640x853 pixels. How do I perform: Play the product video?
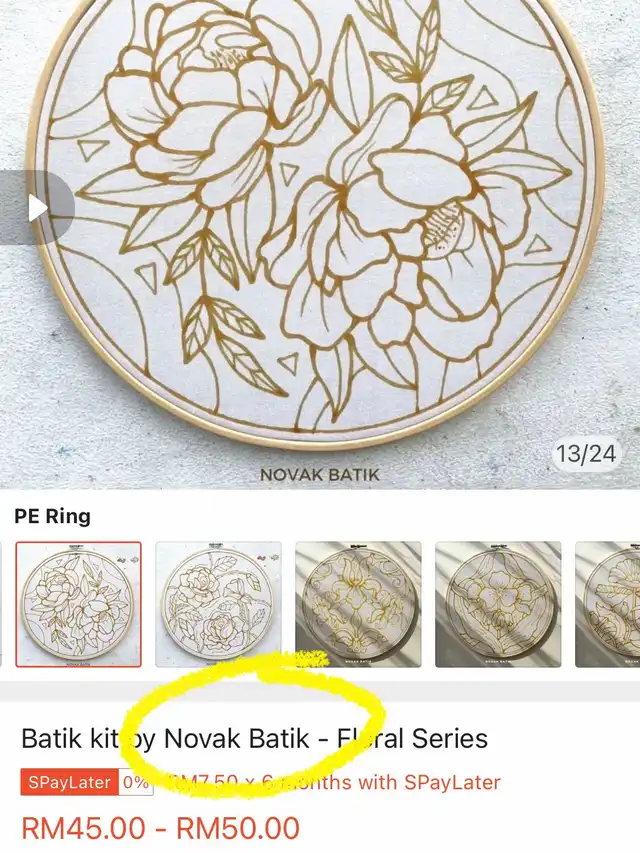point(38,208)
